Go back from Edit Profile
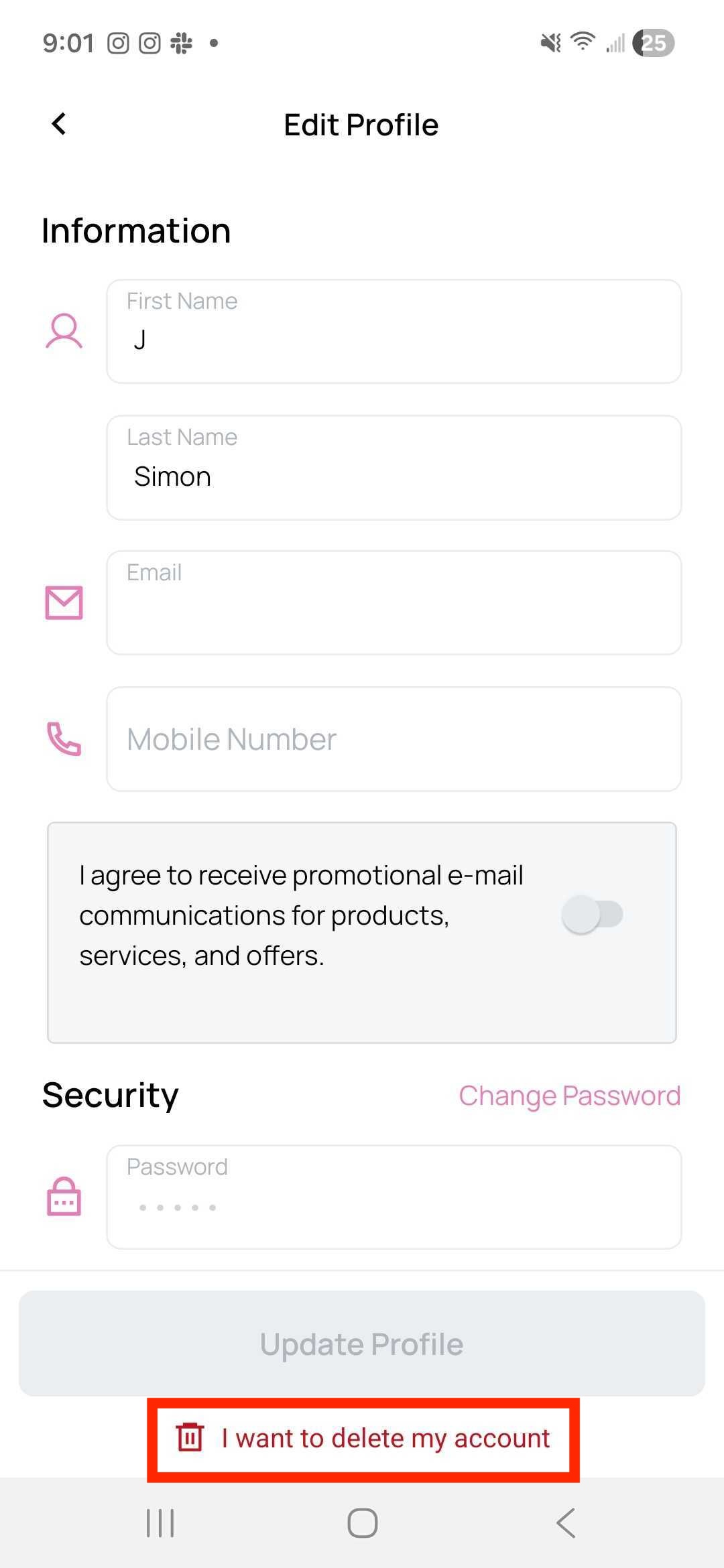The width and height of the screenshot is (724, 1568). point(59,124)
